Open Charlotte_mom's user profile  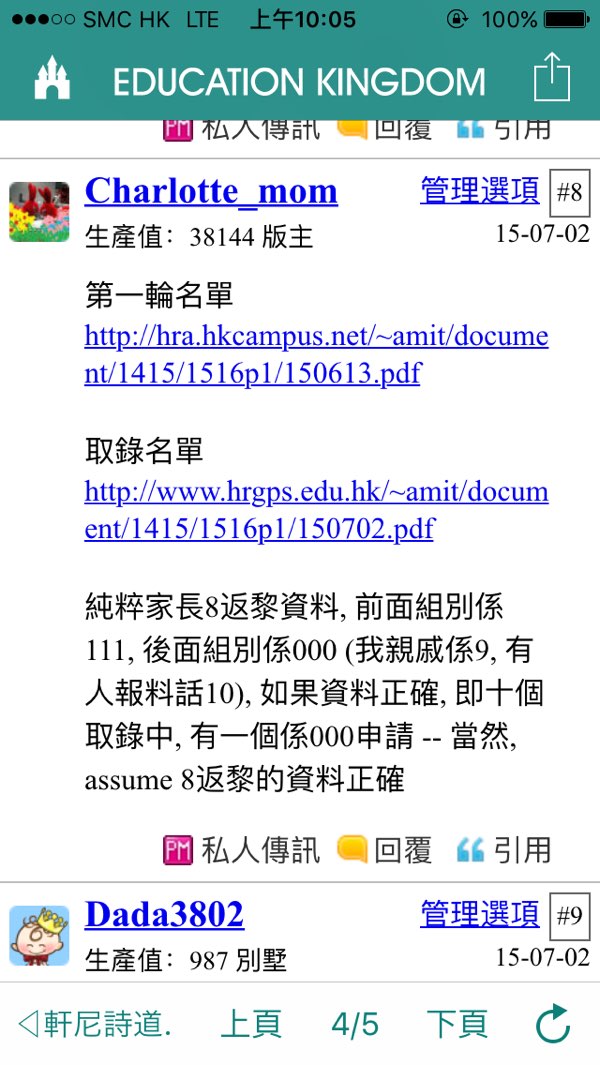point(211,191)
